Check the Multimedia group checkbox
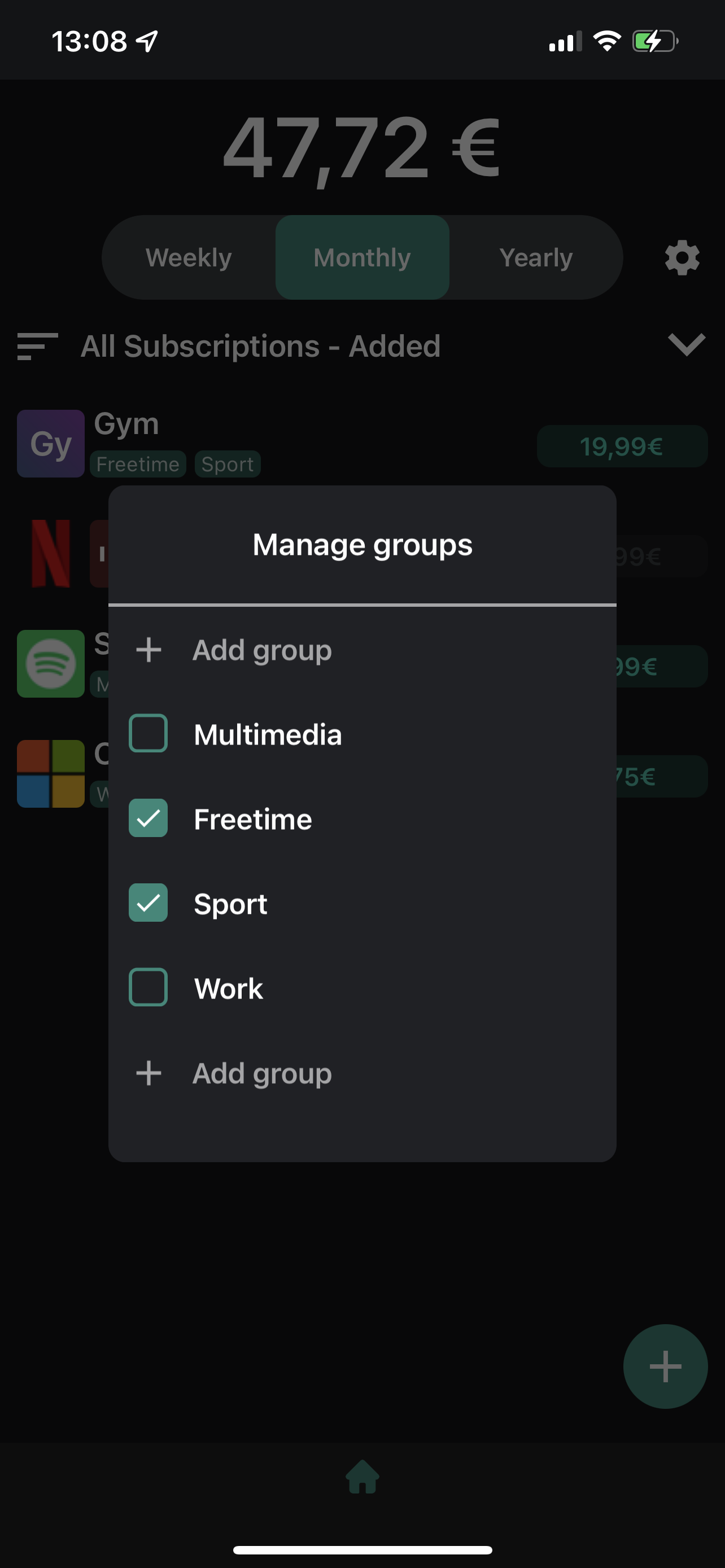This screenshot has height=1568, width=725. (x=148, y=733)
